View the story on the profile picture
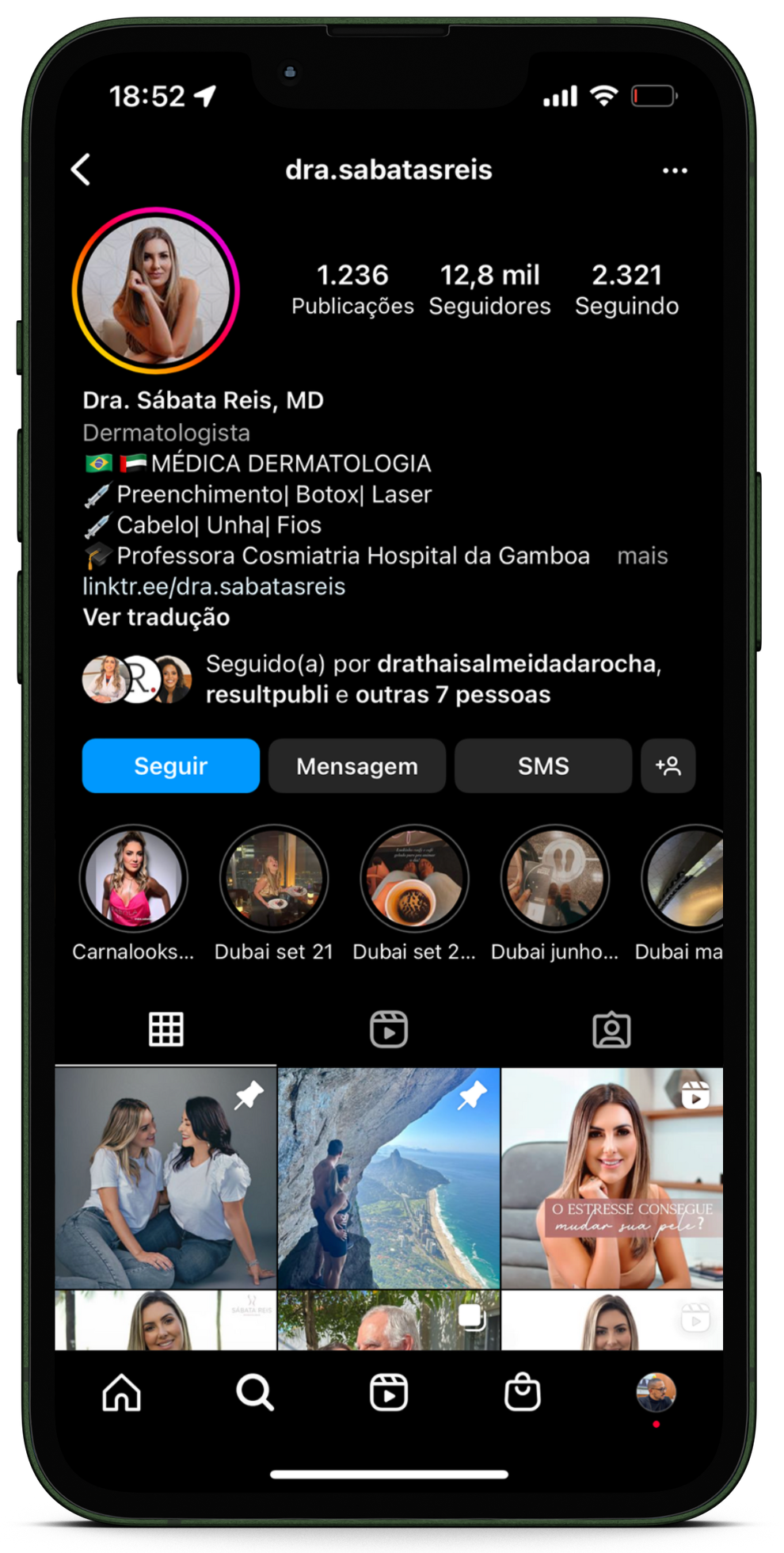 pos(156,290)
